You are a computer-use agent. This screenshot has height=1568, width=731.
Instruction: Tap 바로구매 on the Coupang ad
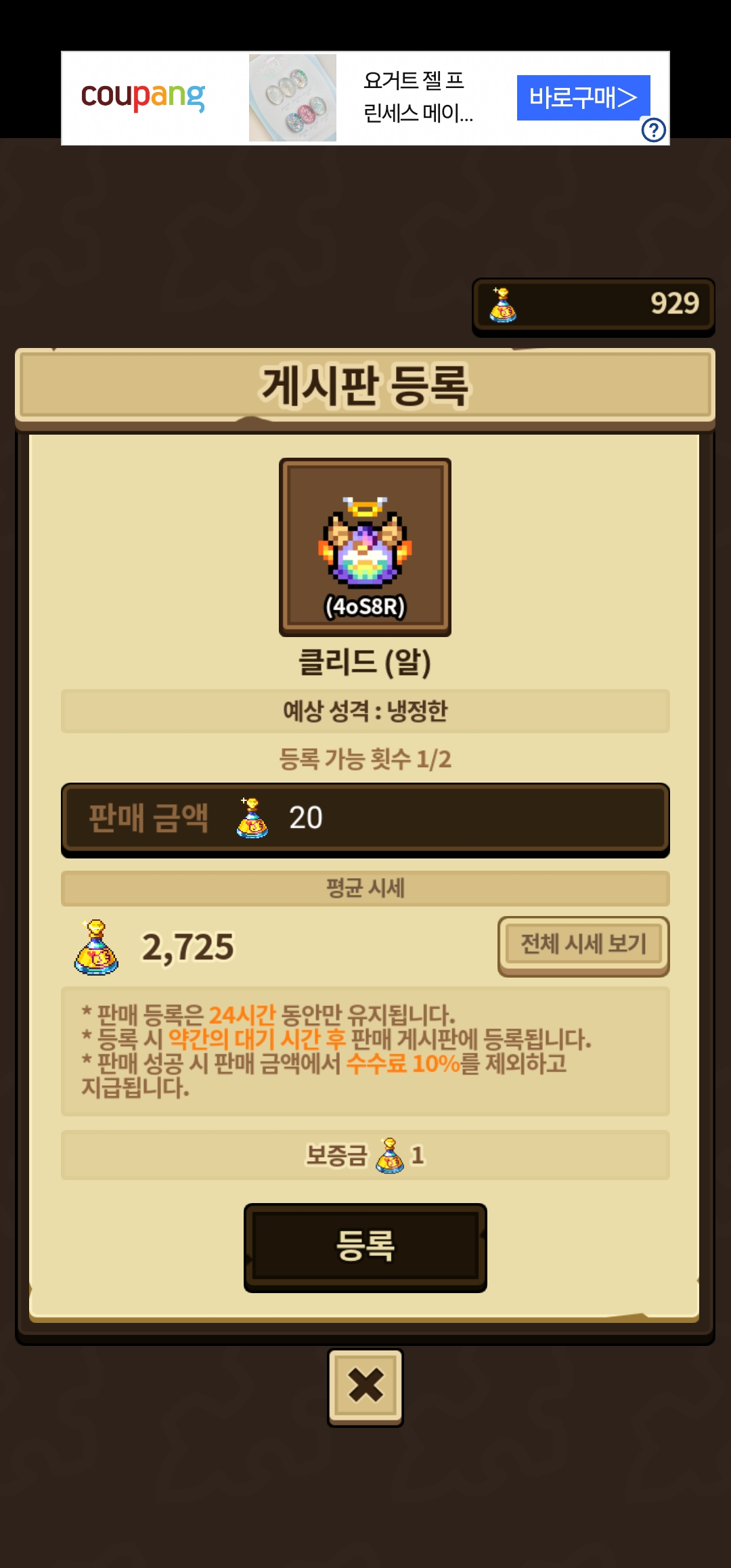(583, 97)
